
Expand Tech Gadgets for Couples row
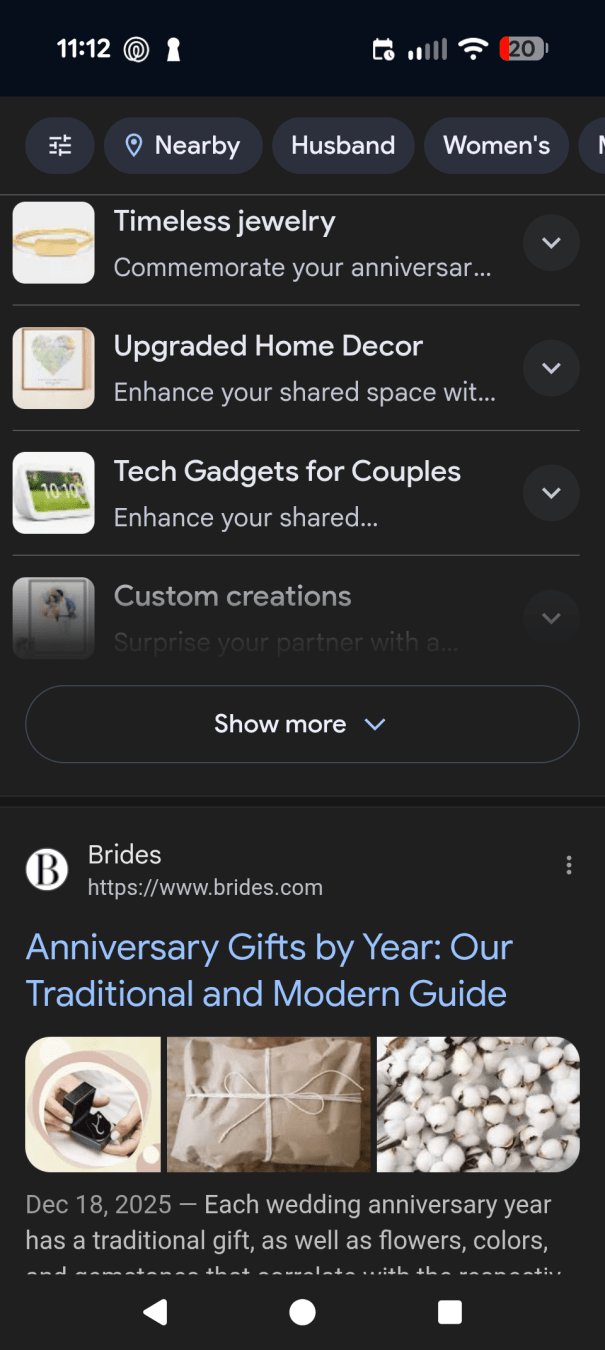pyautogui.click(x=551, y=493)
